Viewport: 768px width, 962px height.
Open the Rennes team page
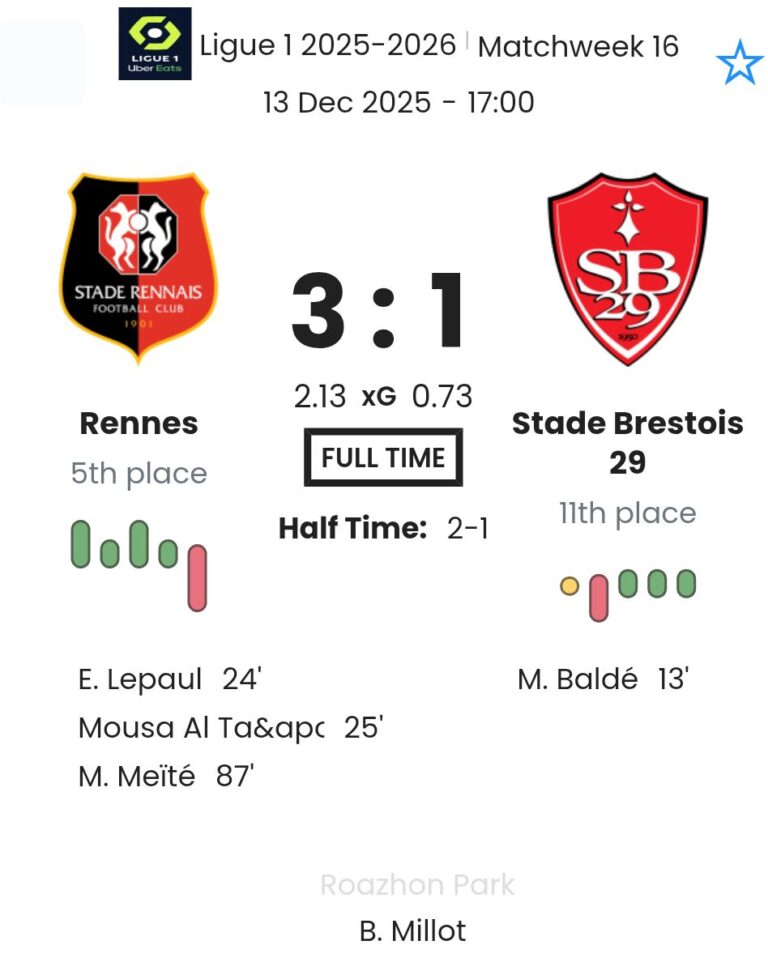(138, 423)
